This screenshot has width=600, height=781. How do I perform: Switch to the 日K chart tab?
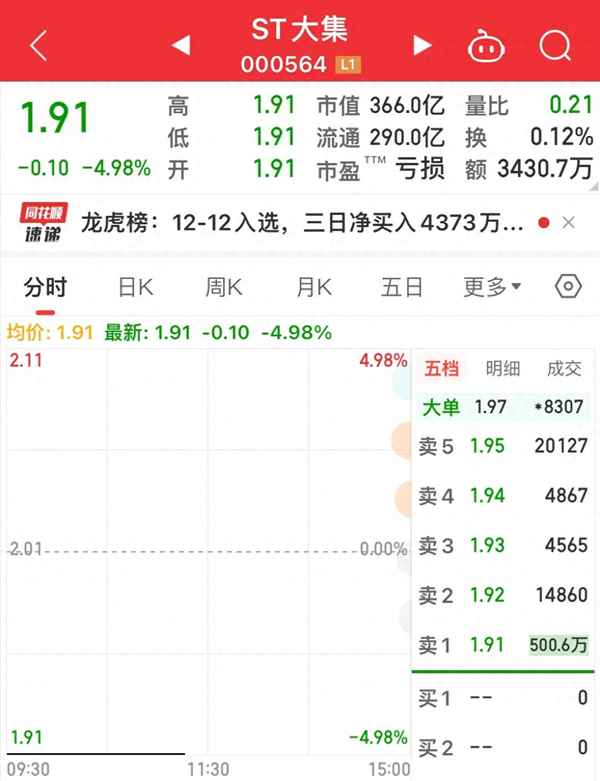point(135,288)
